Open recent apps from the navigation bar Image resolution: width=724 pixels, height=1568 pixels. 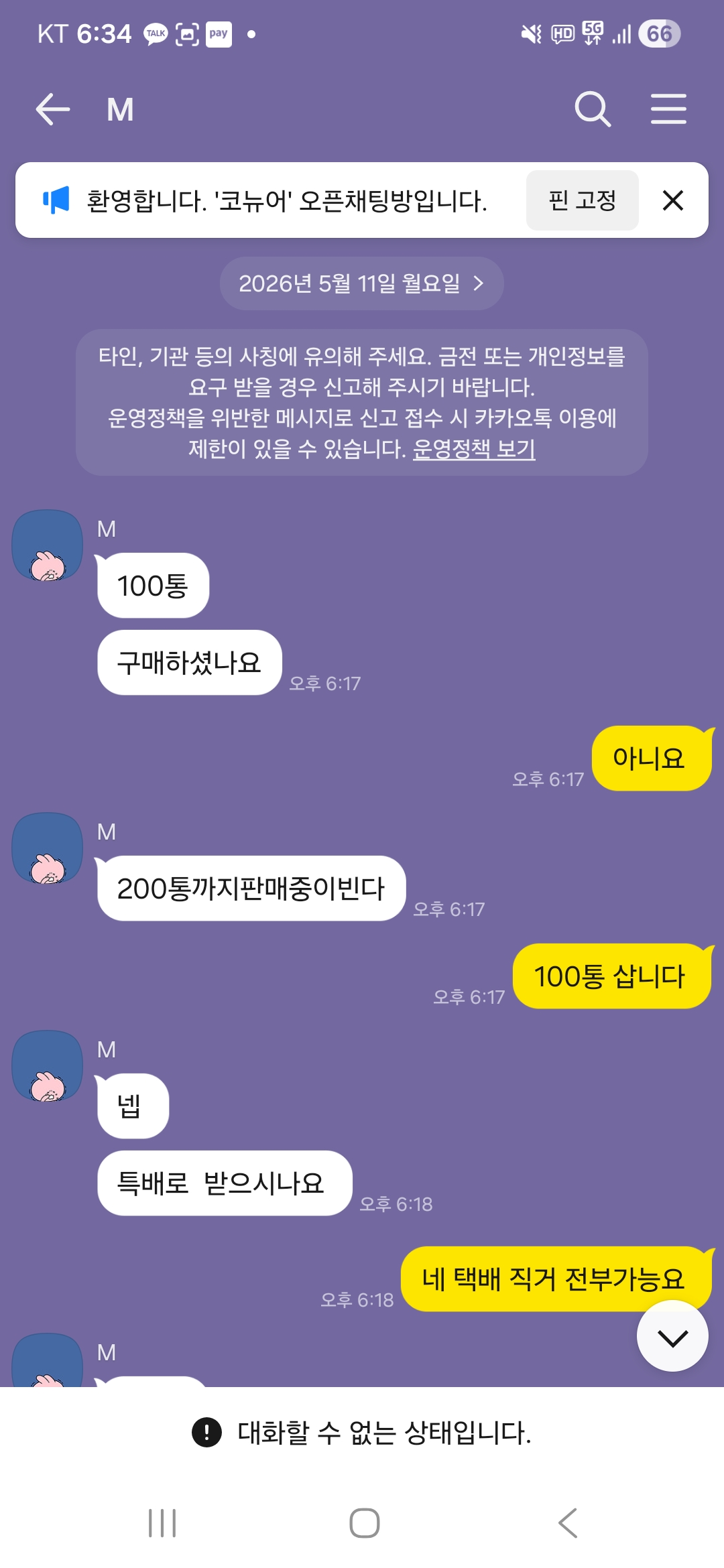(162, 1523)
